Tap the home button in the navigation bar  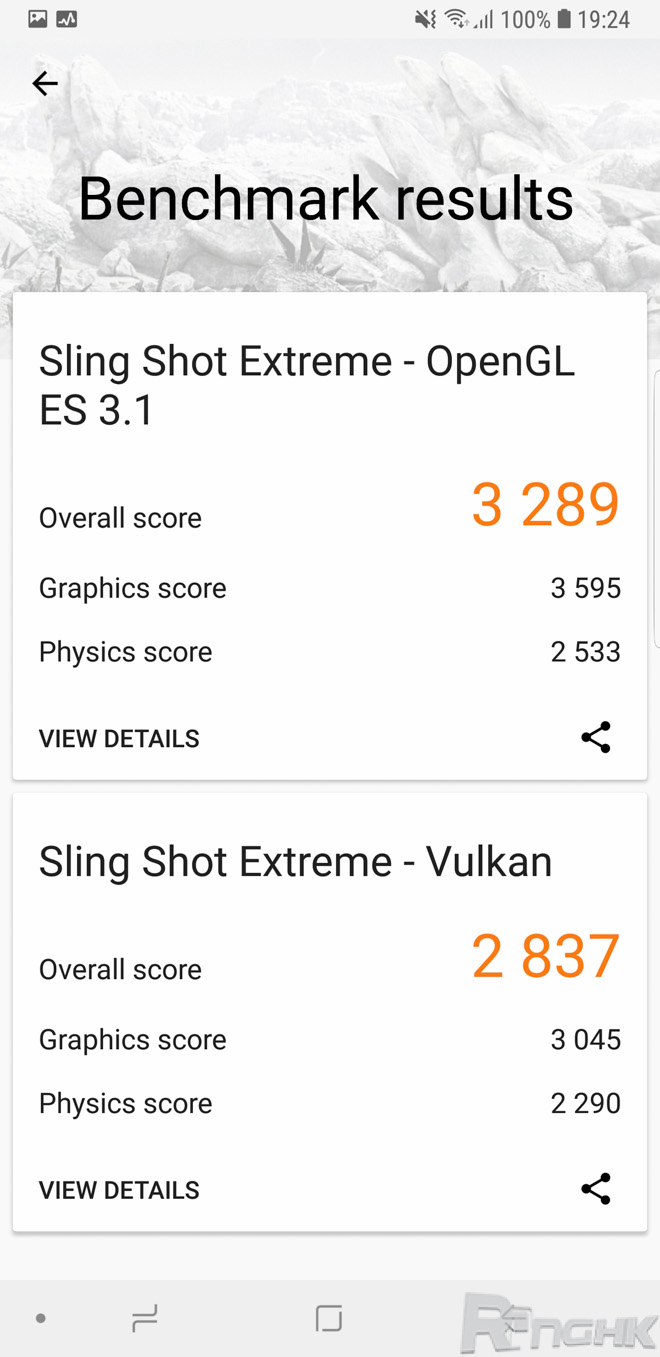point(329,1319)
